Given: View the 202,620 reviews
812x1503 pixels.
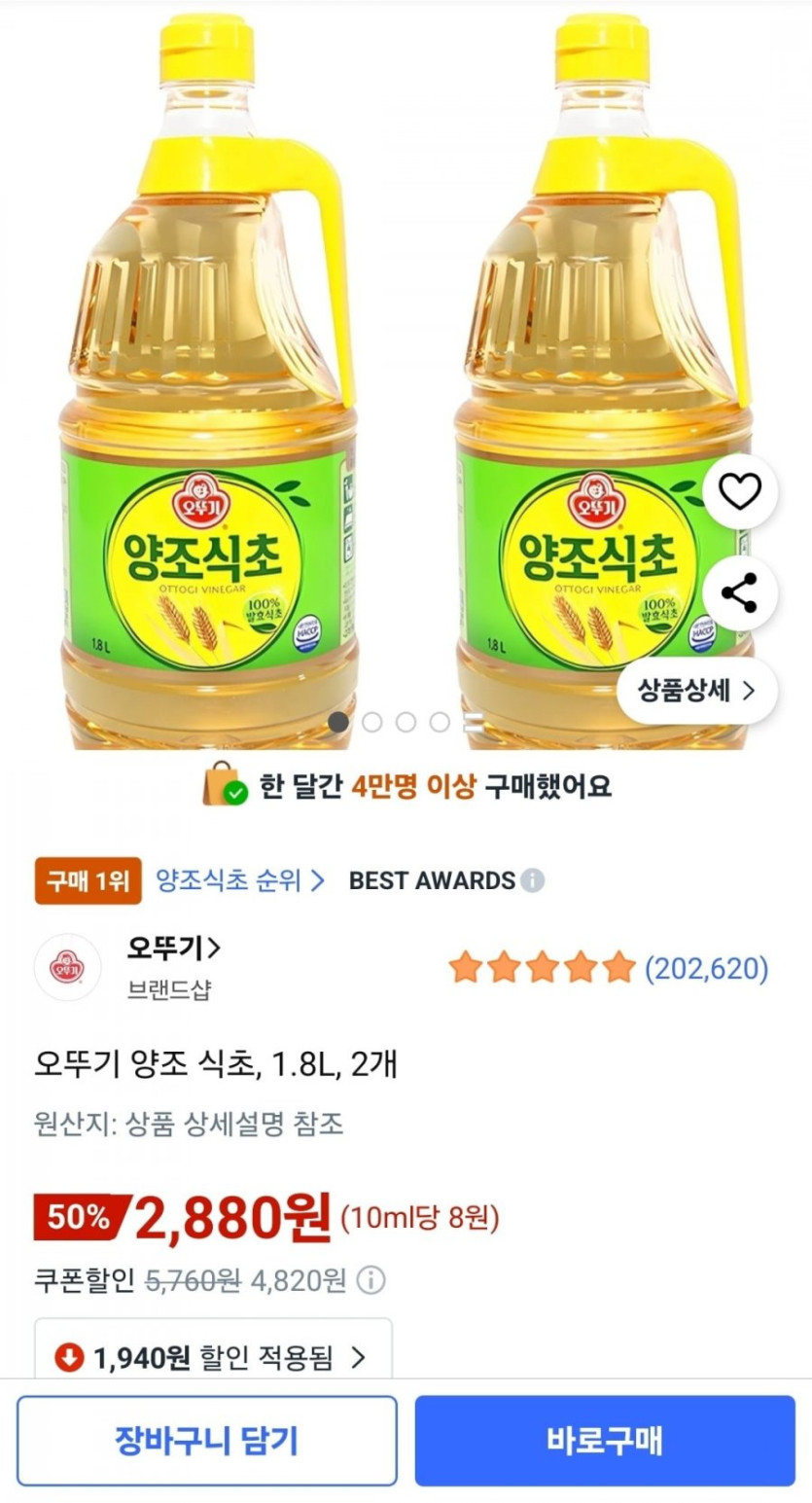Looking at the screenshot, I should tap(706, 968).
